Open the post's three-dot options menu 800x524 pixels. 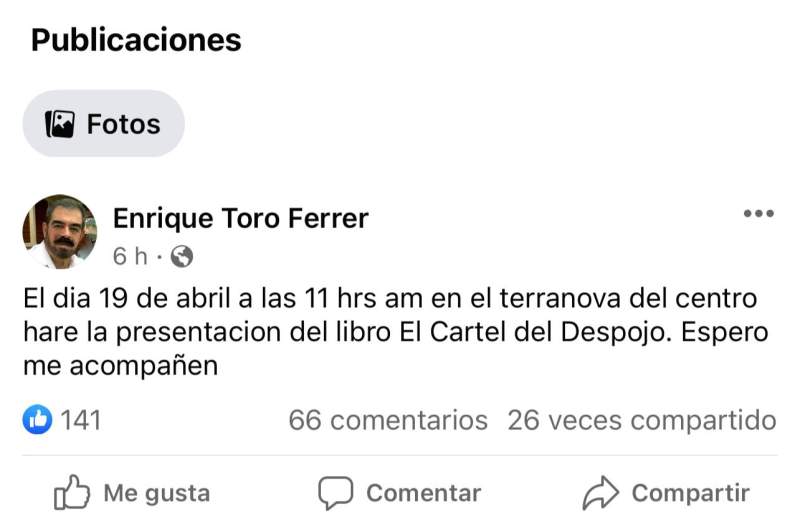(x=758, y=214)
